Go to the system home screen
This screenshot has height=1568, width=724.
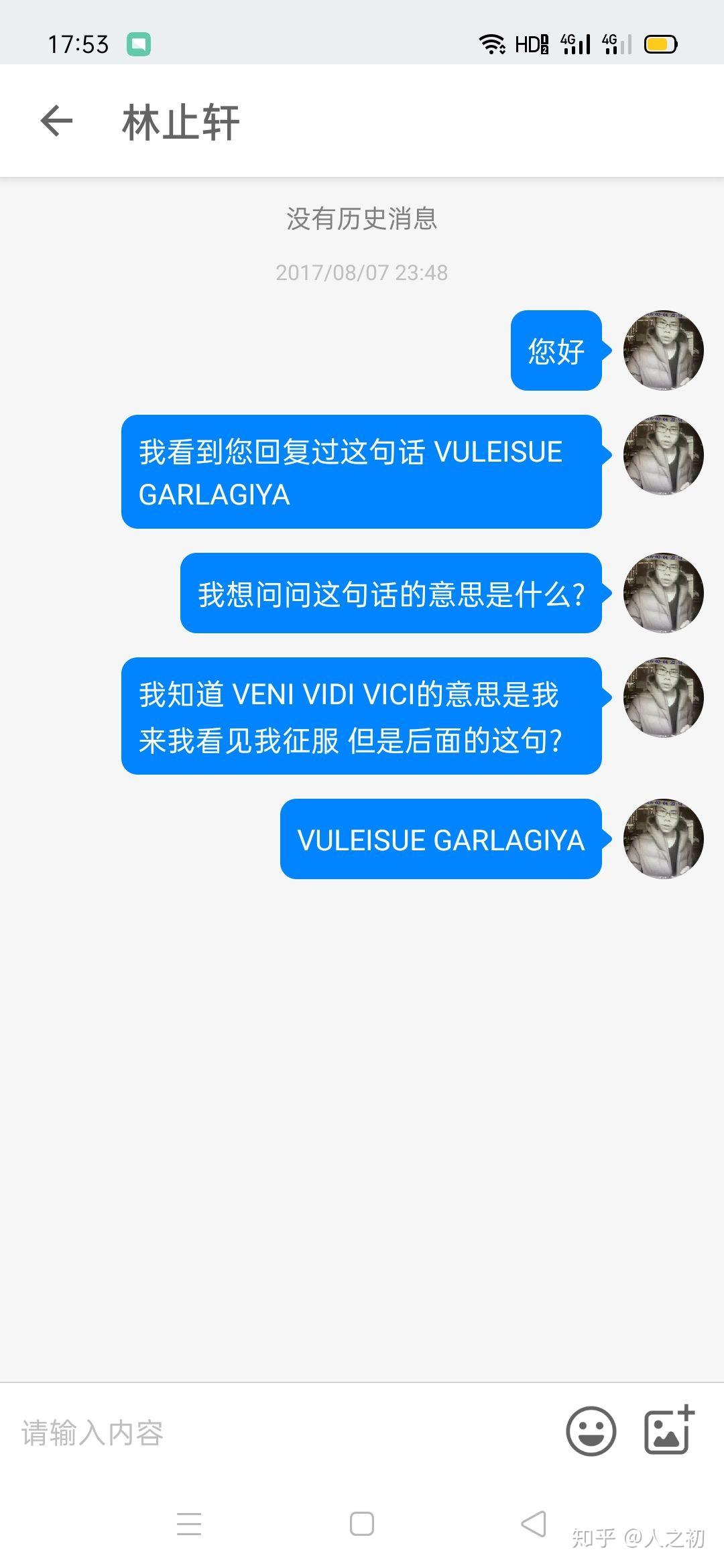[x=362, y=1524]
